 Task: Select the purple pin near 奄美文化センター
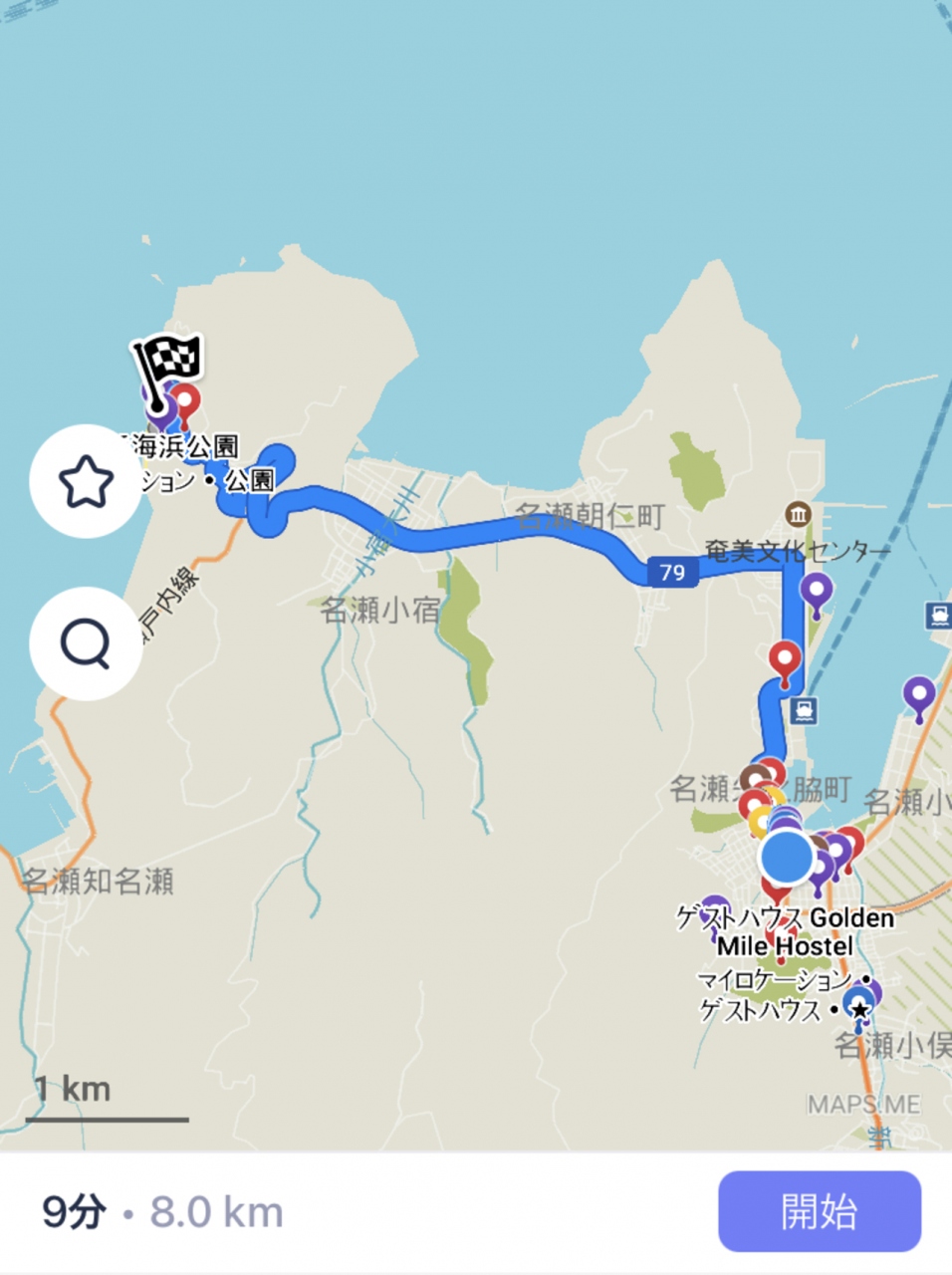pos(817,592)
